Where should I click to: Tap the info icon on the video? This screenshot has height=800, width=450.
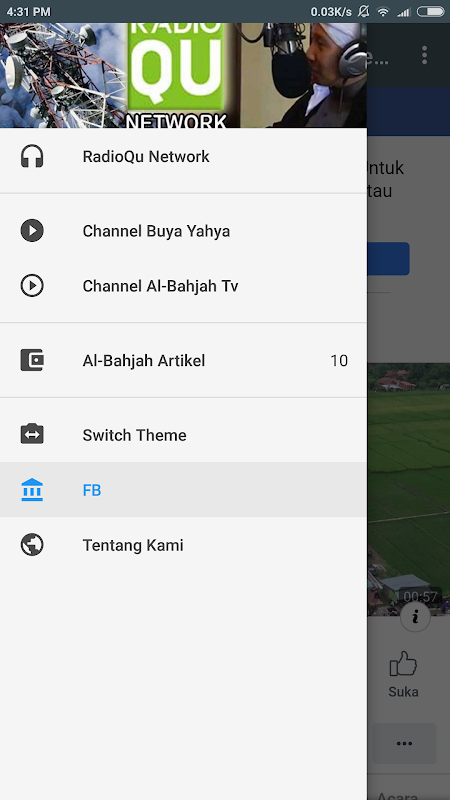click(x=415, y=617)
